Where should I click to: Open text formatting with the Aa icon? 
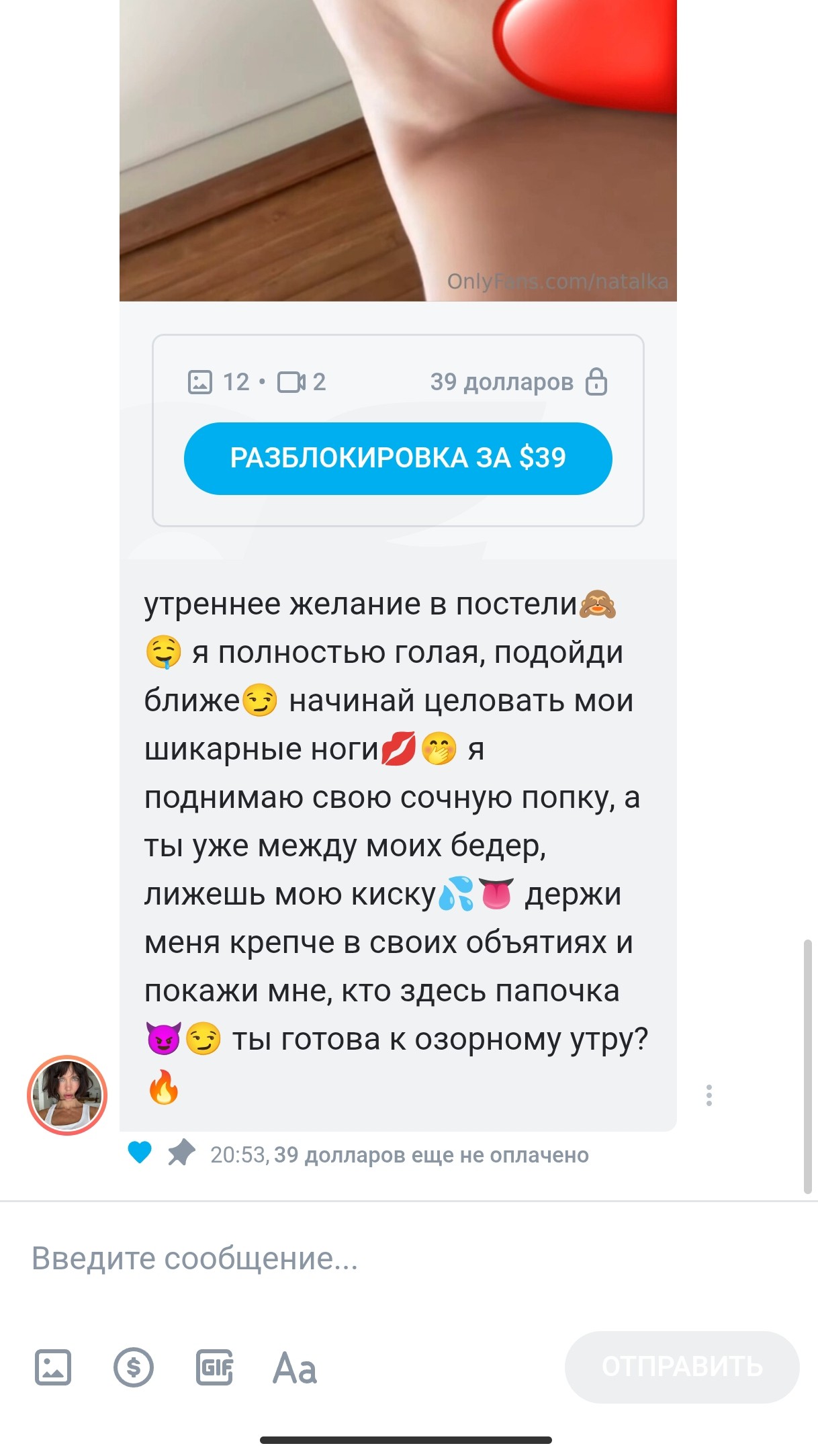[295, 1367]
